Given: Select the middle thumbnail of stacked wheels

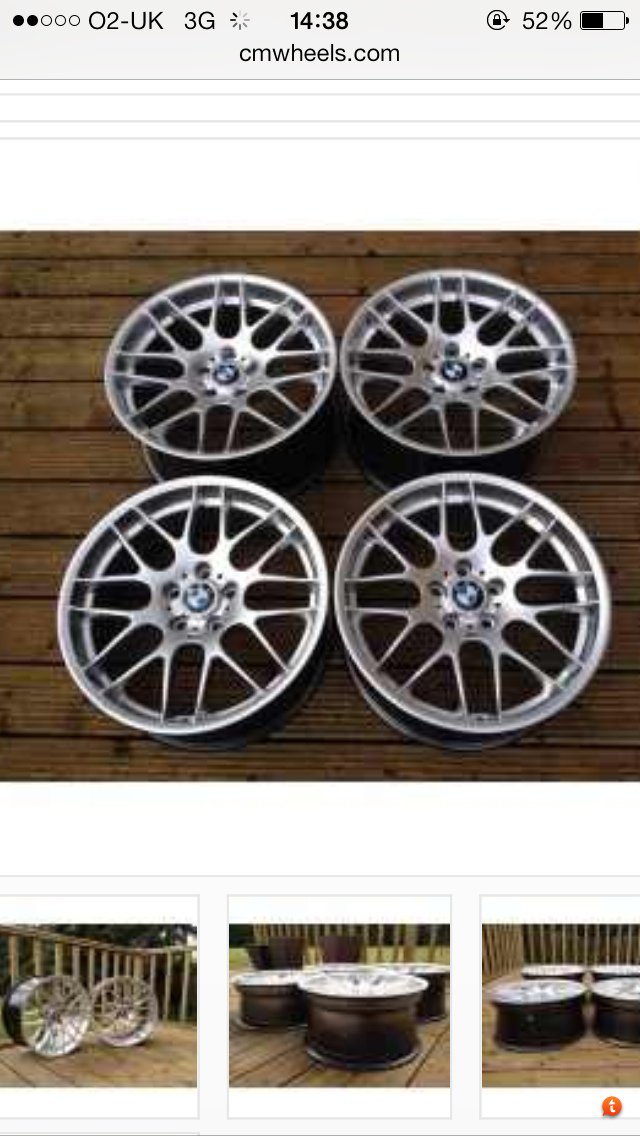Looking at the screenshot, I should coord(339,1005).
